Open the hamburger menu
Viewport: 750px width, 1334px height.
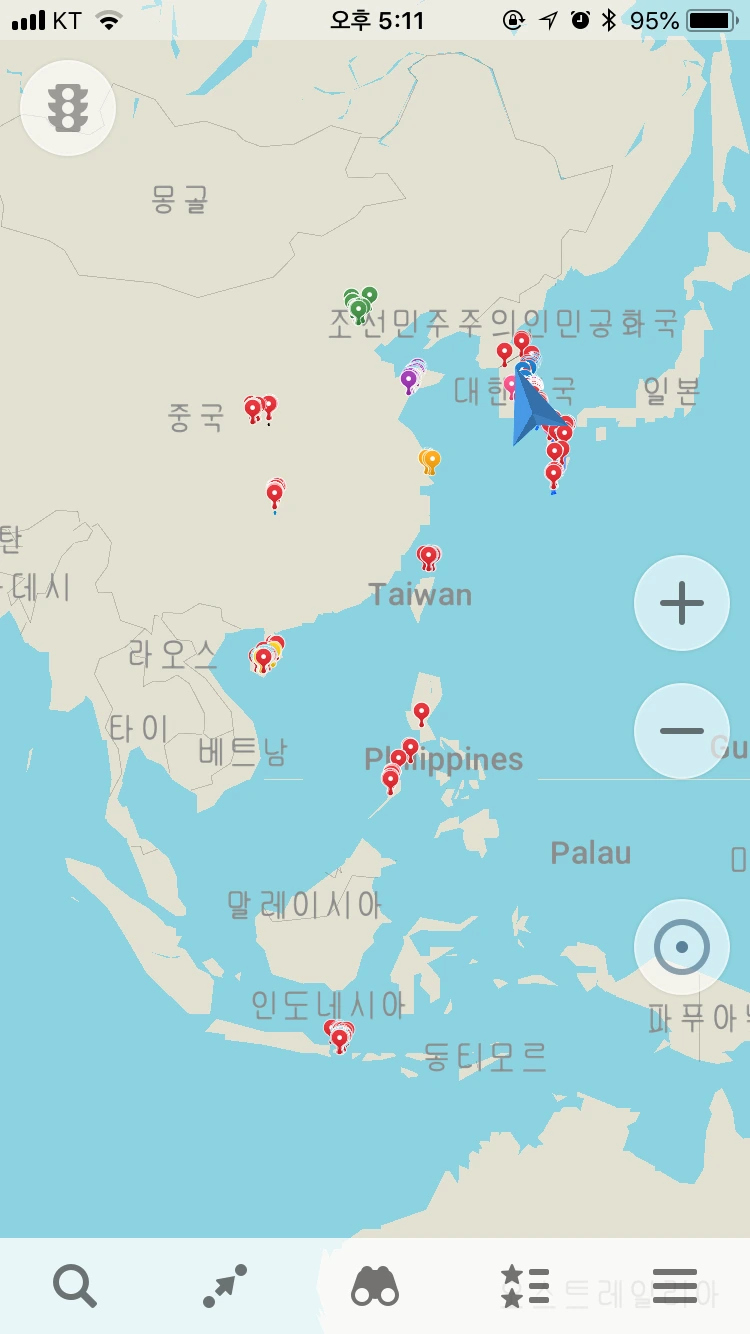coord(675,1286)
